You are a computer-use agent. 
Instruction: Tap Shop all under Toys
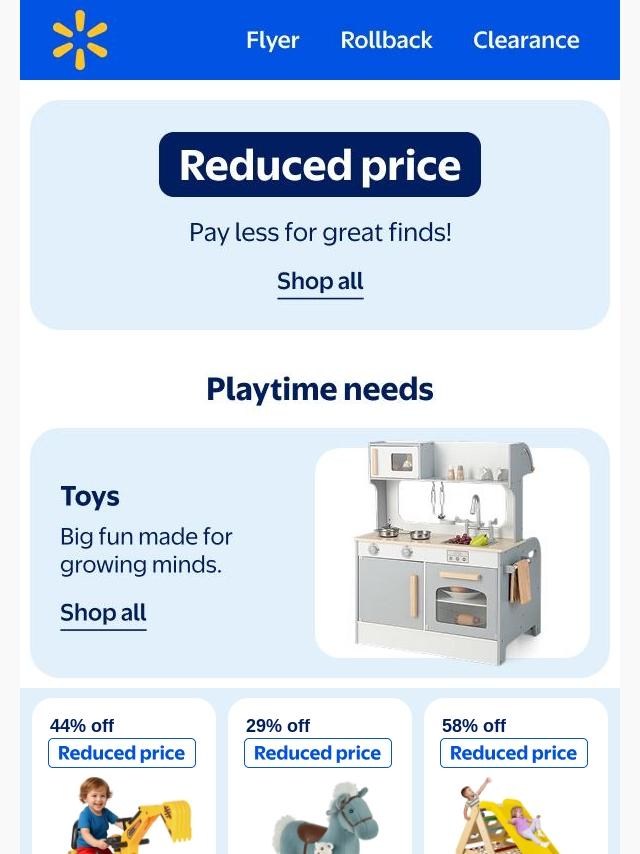point(103,613)
